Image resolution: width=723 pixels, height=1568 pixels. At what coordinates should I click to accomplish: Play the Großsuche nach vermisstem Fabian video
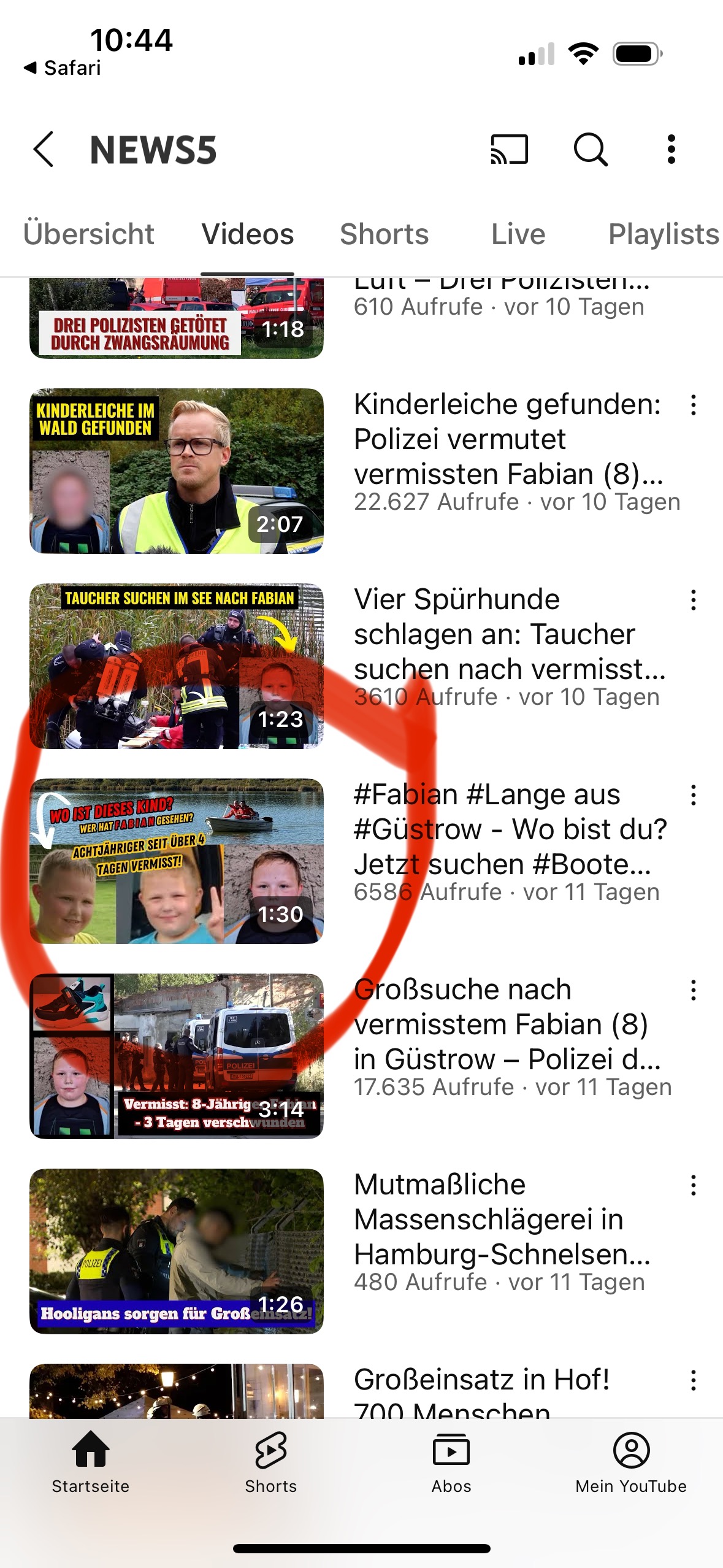177,1056
